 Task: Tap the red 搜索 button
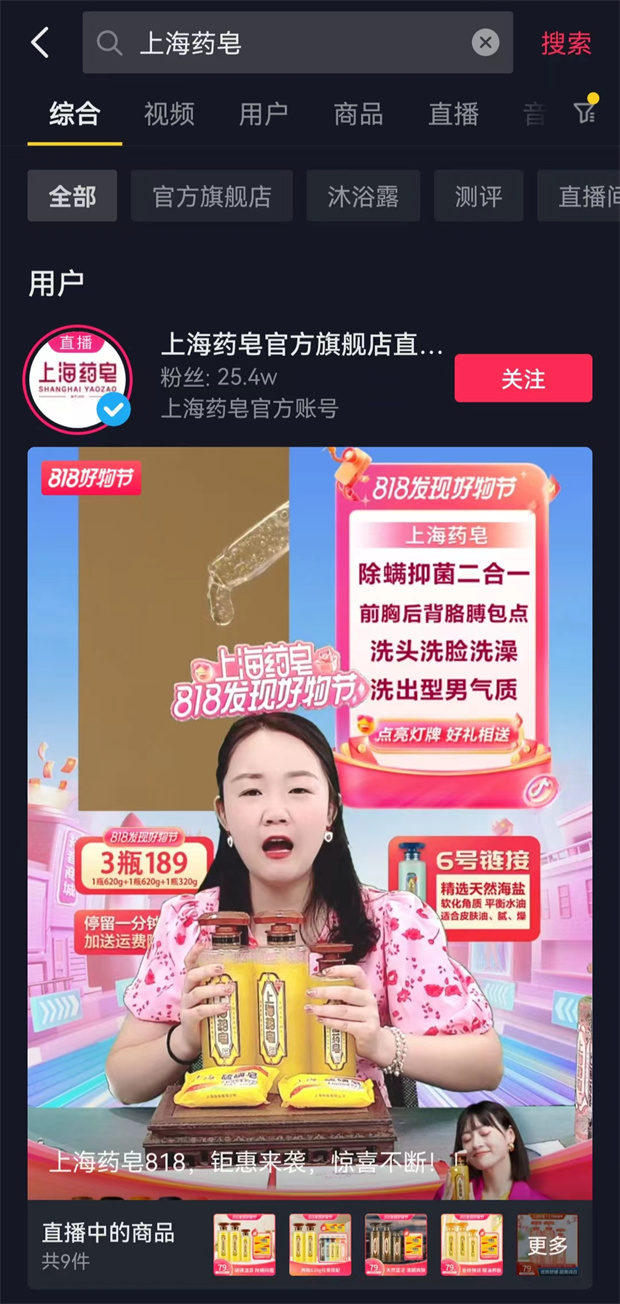coord(566,43)
